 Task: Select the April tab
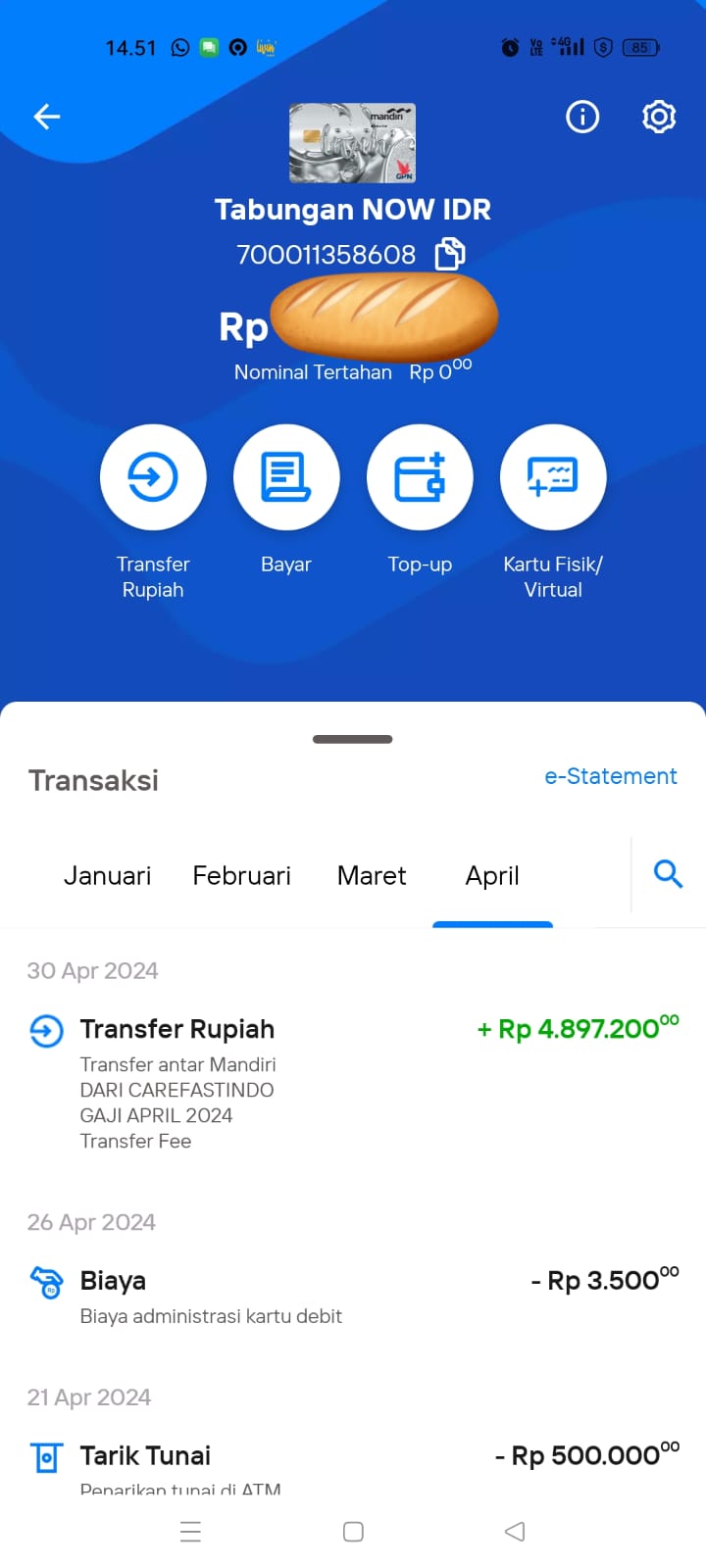pos(492,876)
